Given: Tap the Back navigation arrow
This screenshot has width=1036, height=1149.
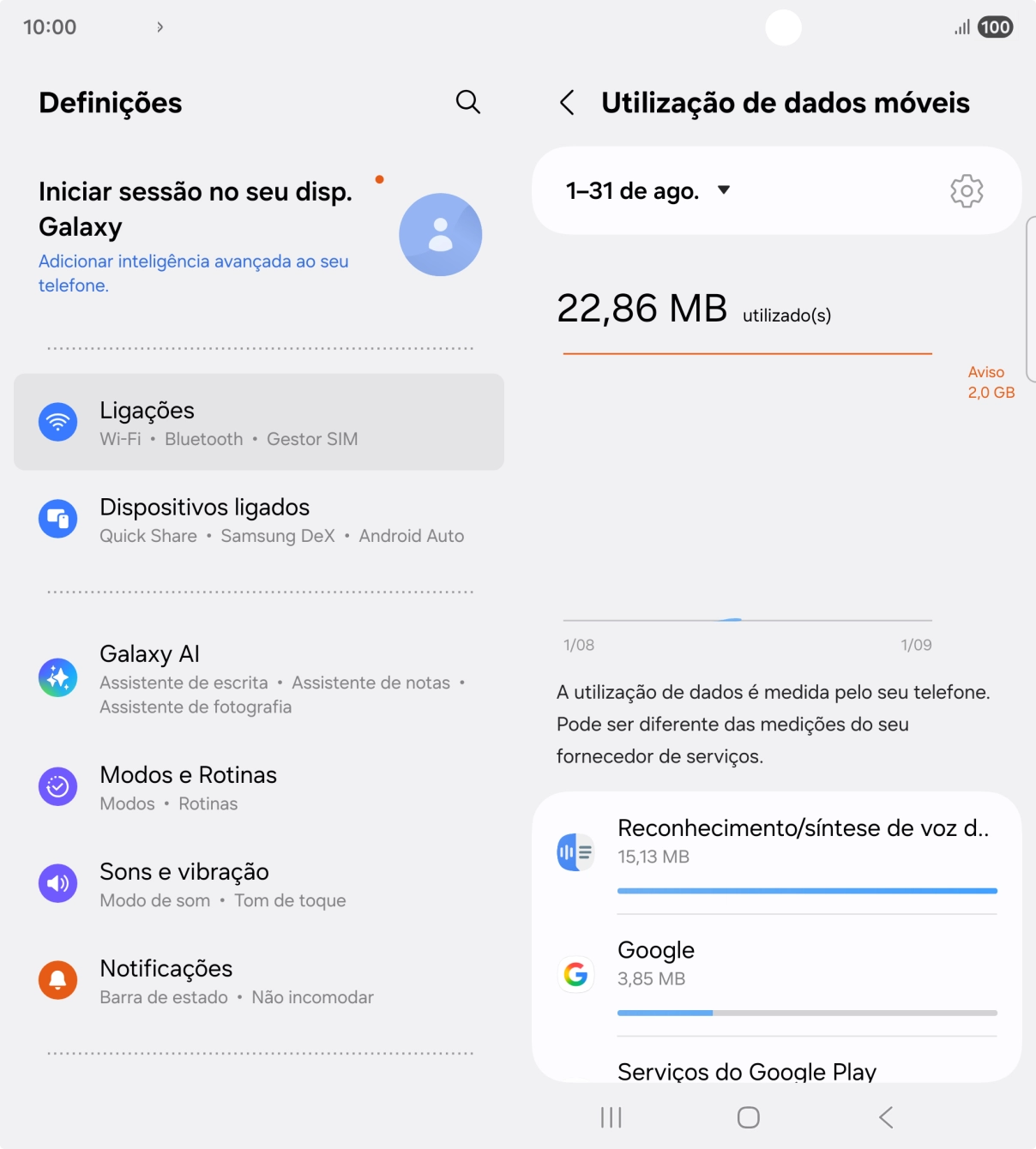Looking at the screenshot, I should tap(886, 1117).
